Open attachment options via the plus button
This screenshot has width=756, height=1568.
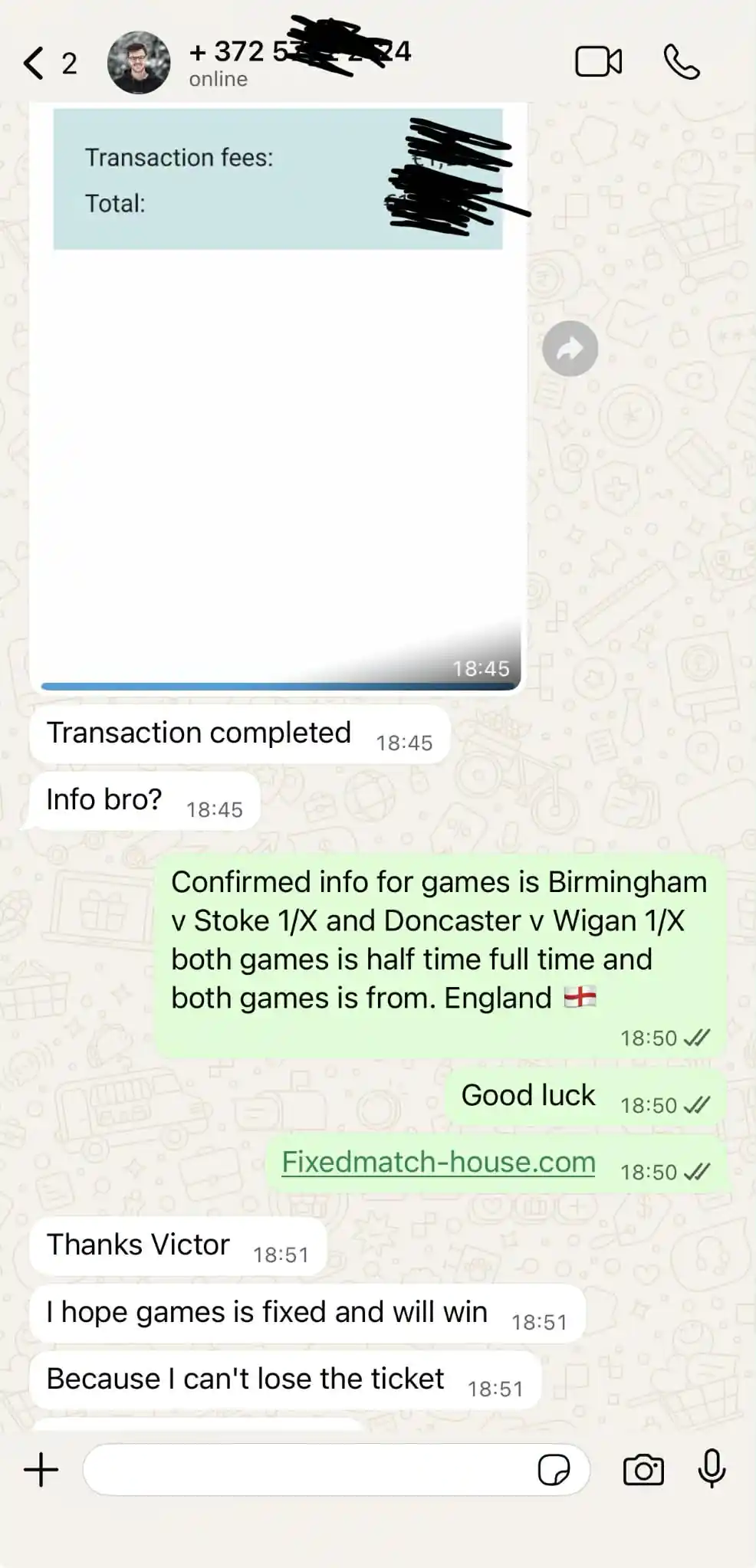point(40,1468)
